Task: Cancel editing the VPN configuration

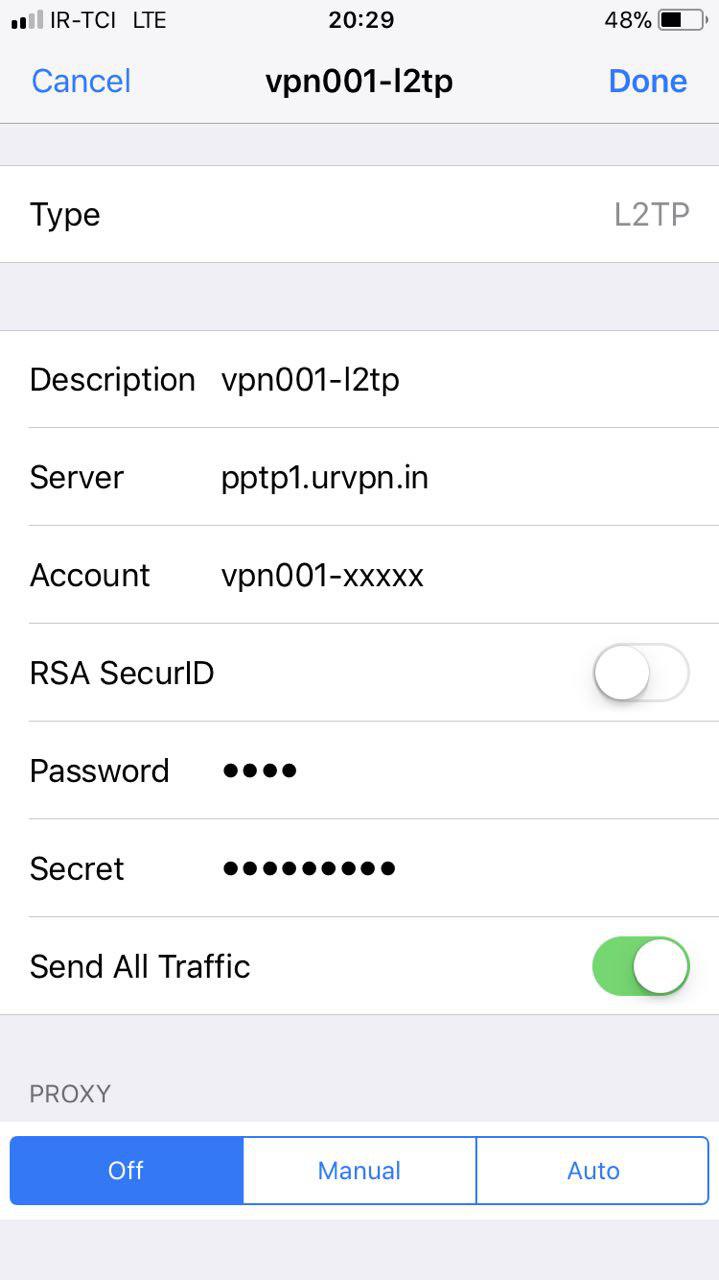Action: tap(81, 81)
